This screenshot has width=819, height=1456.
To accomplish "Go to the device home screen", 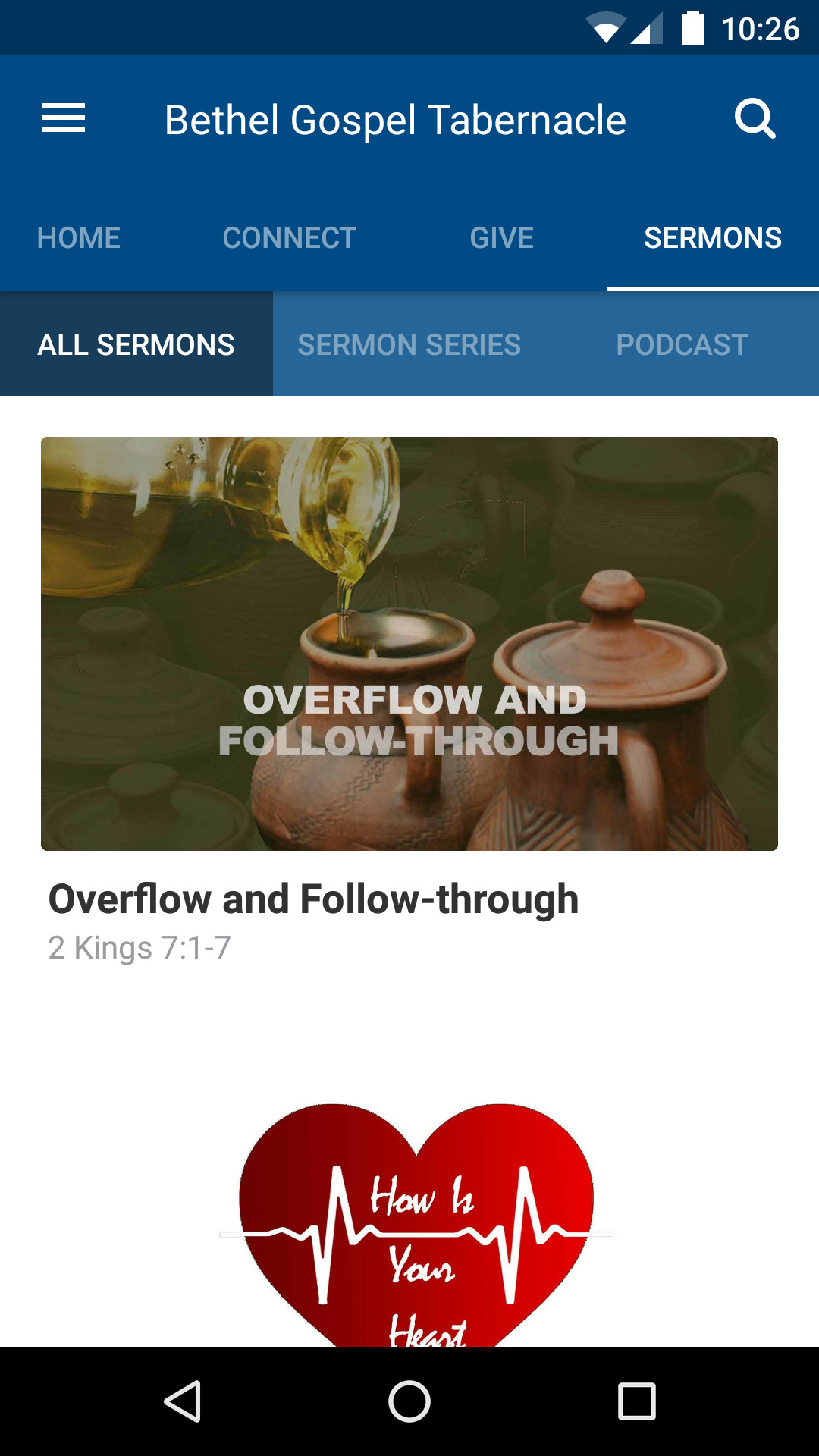I will (409, 1401).
